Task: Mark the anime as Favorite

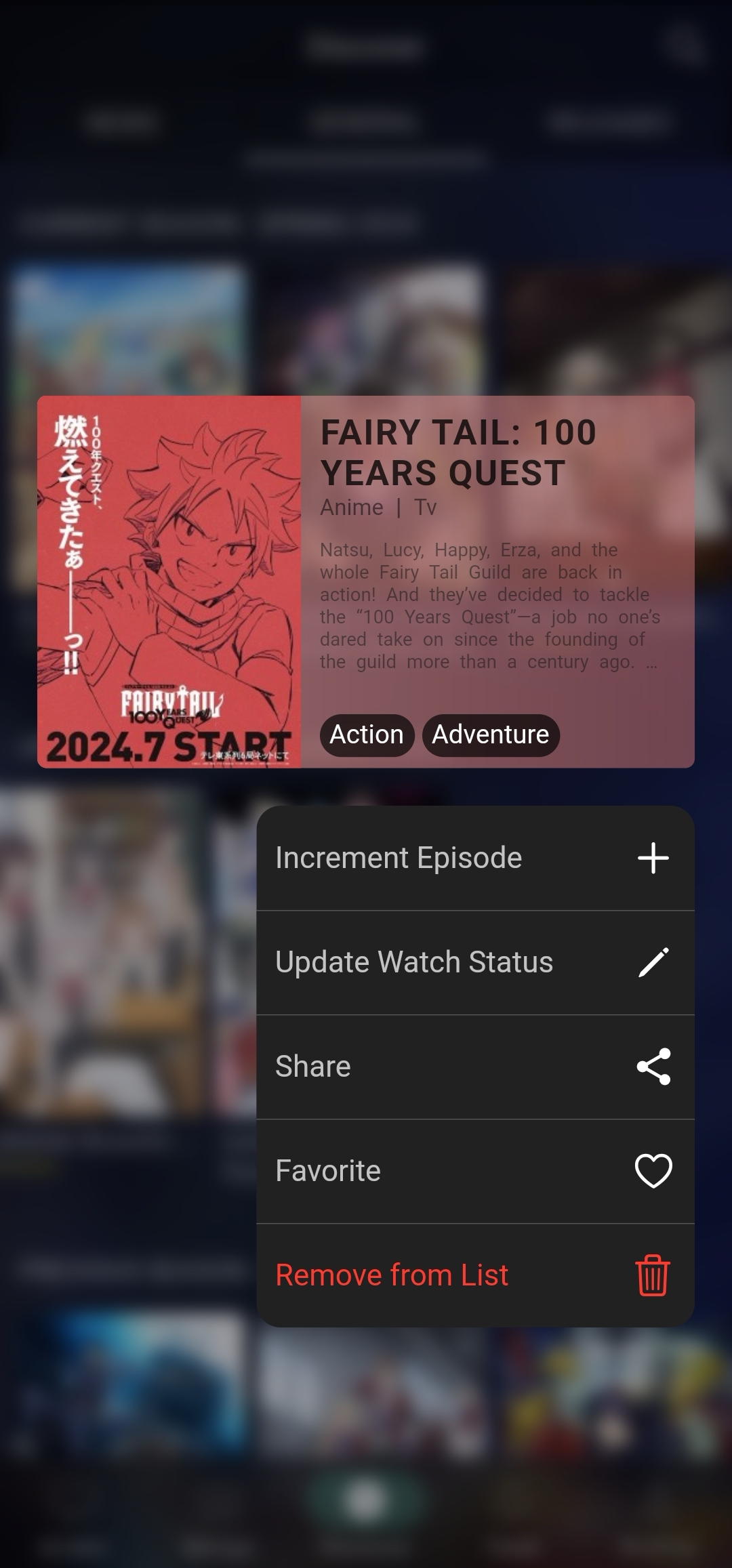Action: (474, 1171)
